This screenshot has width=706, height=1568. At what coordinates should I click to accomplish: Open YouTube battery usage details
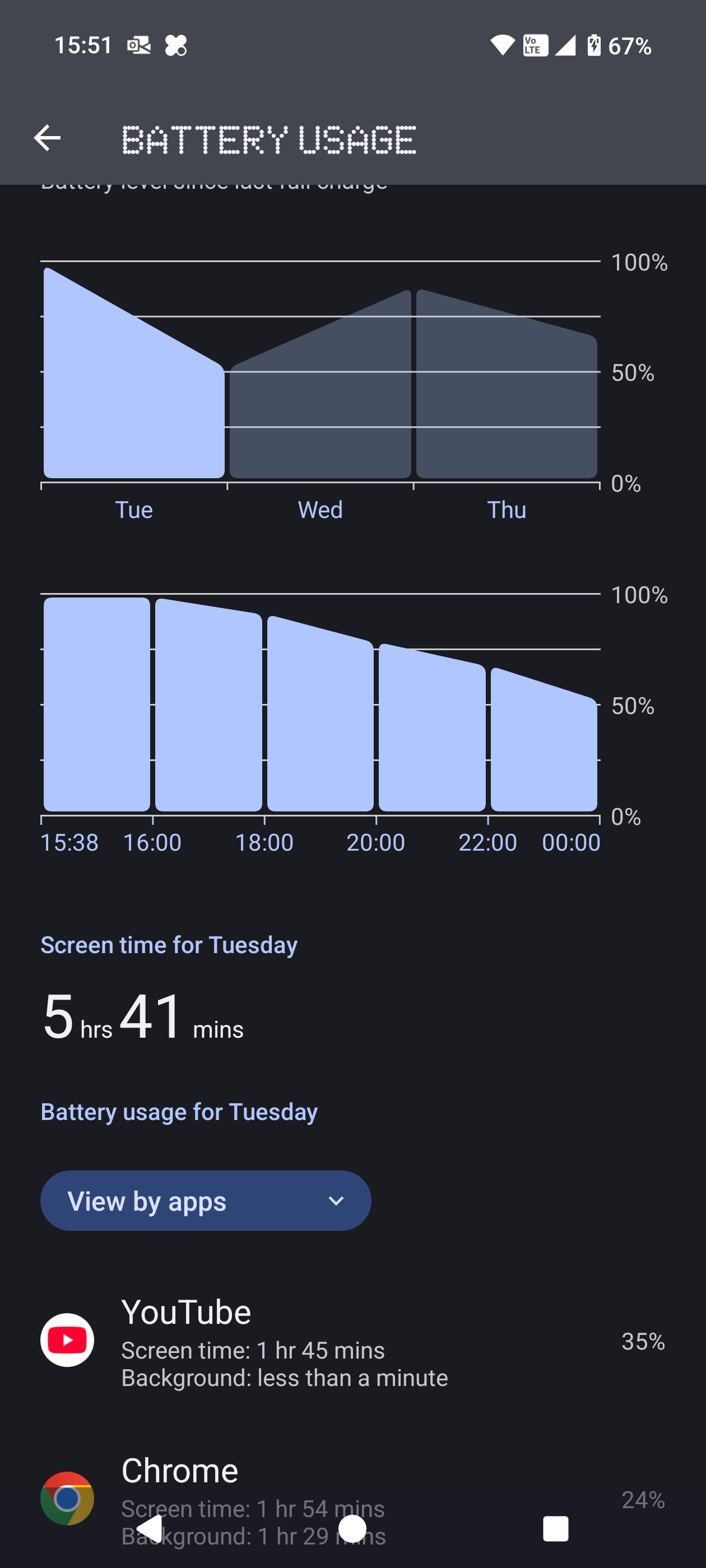(352, 1340)
